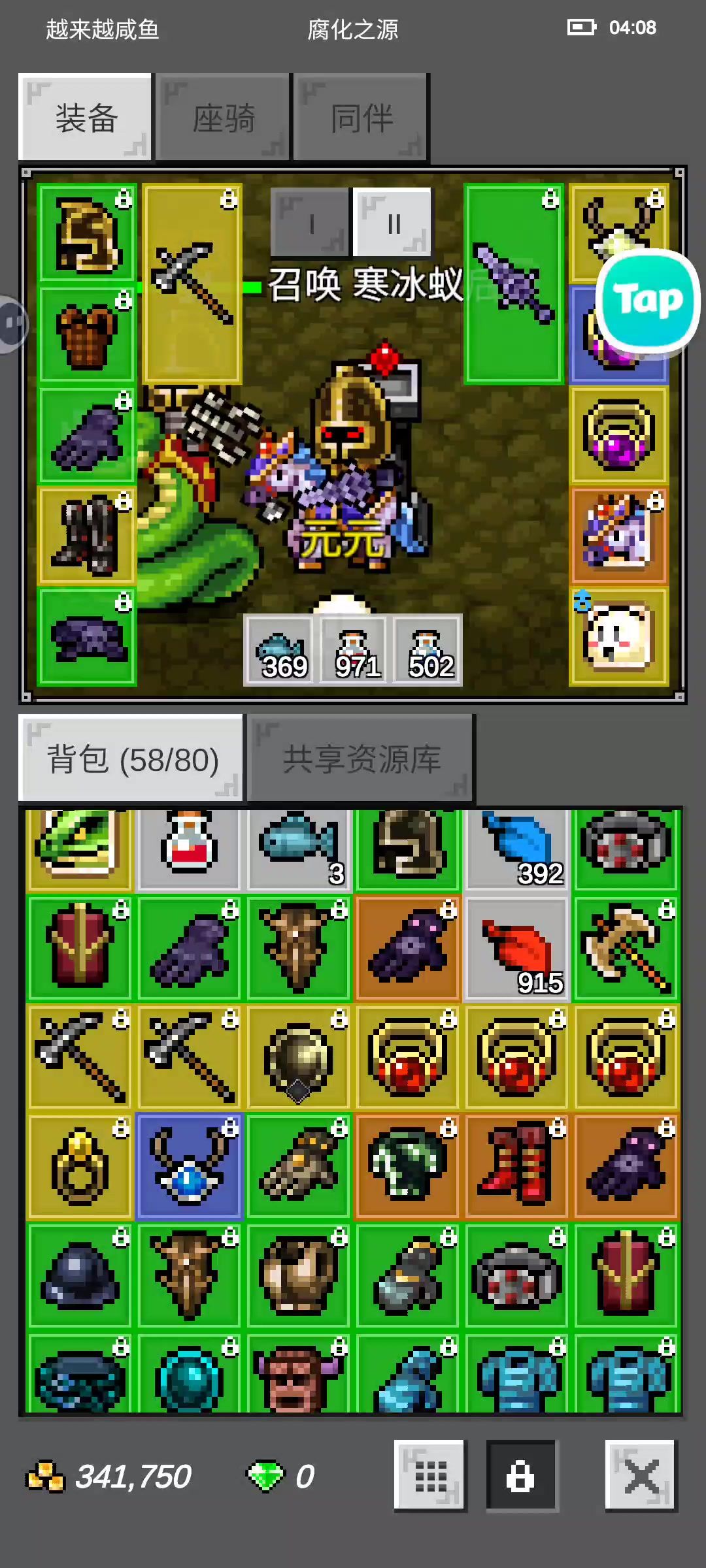Select the equipped golden helmet slot
The width and height of the screenshot is (706, 1568).
87,234
